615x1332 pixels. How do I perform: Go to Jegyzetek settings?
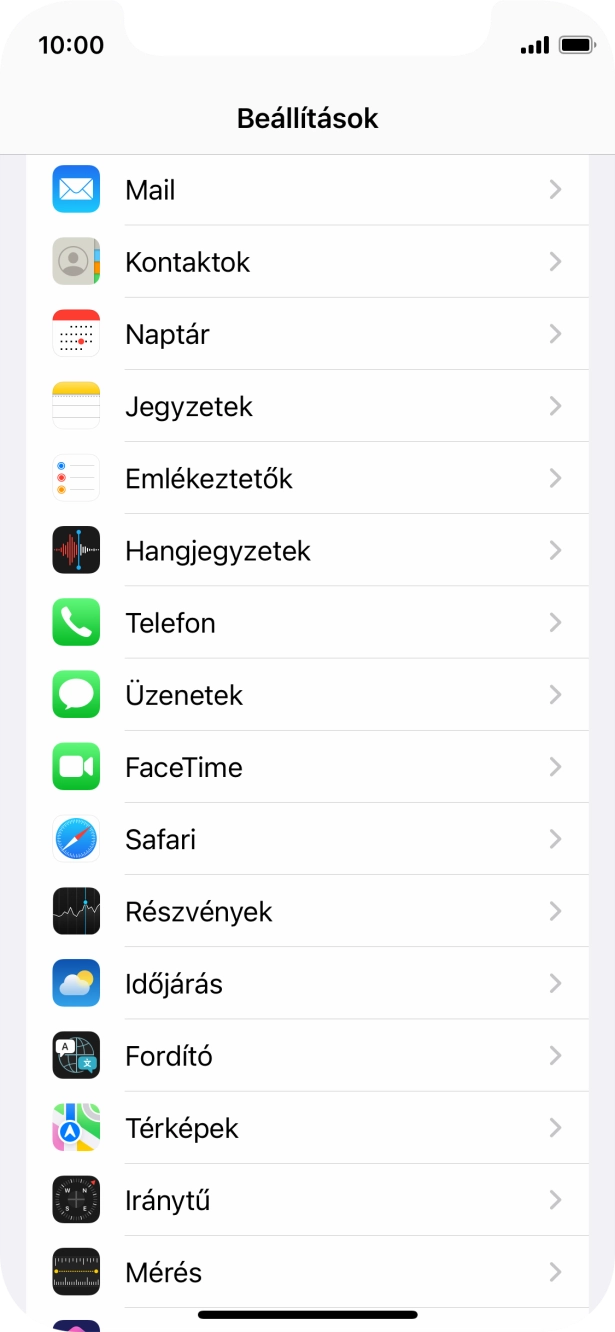click(x=306, y=406)
